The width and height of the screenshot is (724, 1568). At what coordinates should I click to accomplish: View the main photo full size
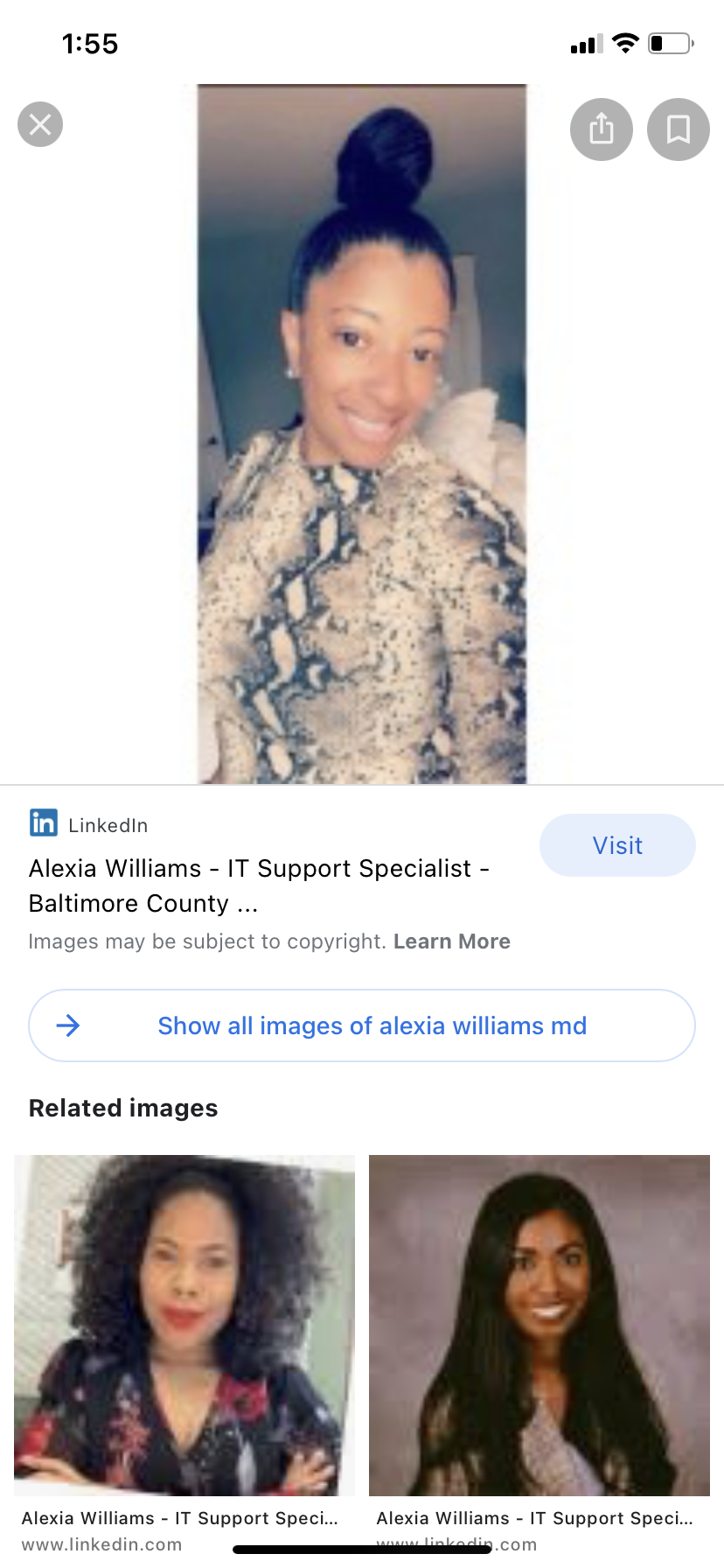click(x=362, y=434)
